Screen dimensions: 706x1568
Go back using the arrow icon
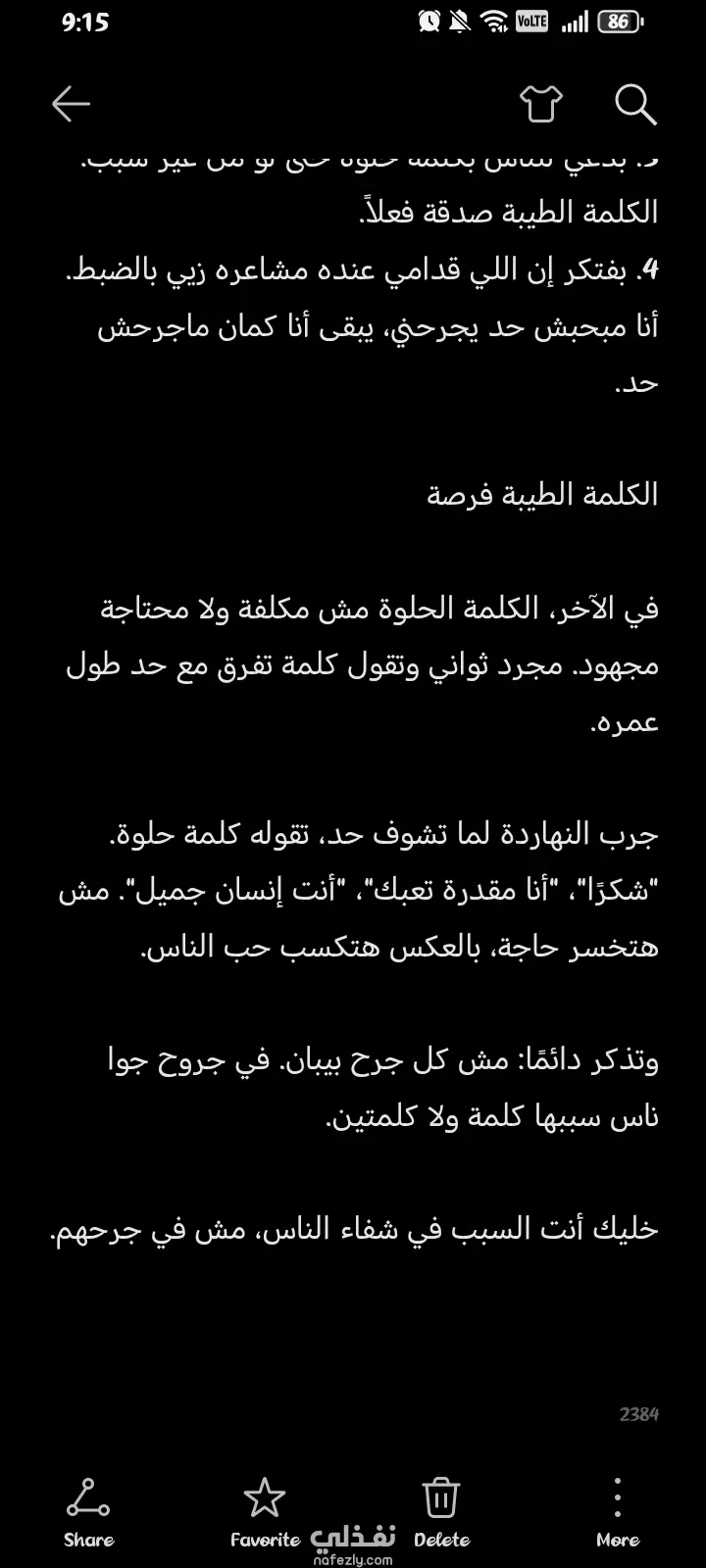pyautogui.click(x=71, y=104)
